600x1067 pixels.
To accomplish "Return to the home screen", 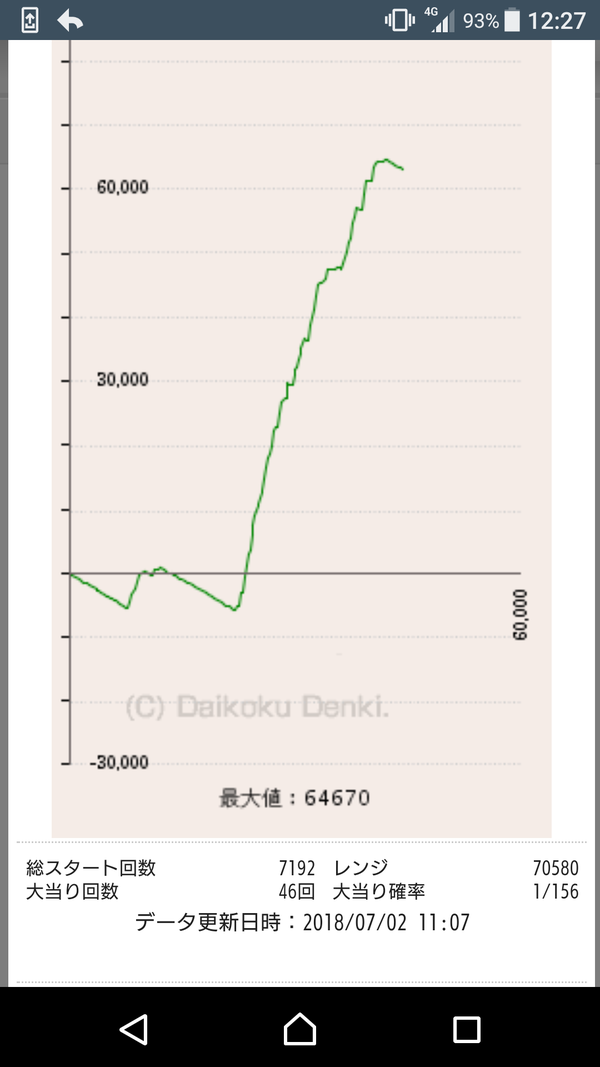I will pyautogui.click(x=300, y=1029).
